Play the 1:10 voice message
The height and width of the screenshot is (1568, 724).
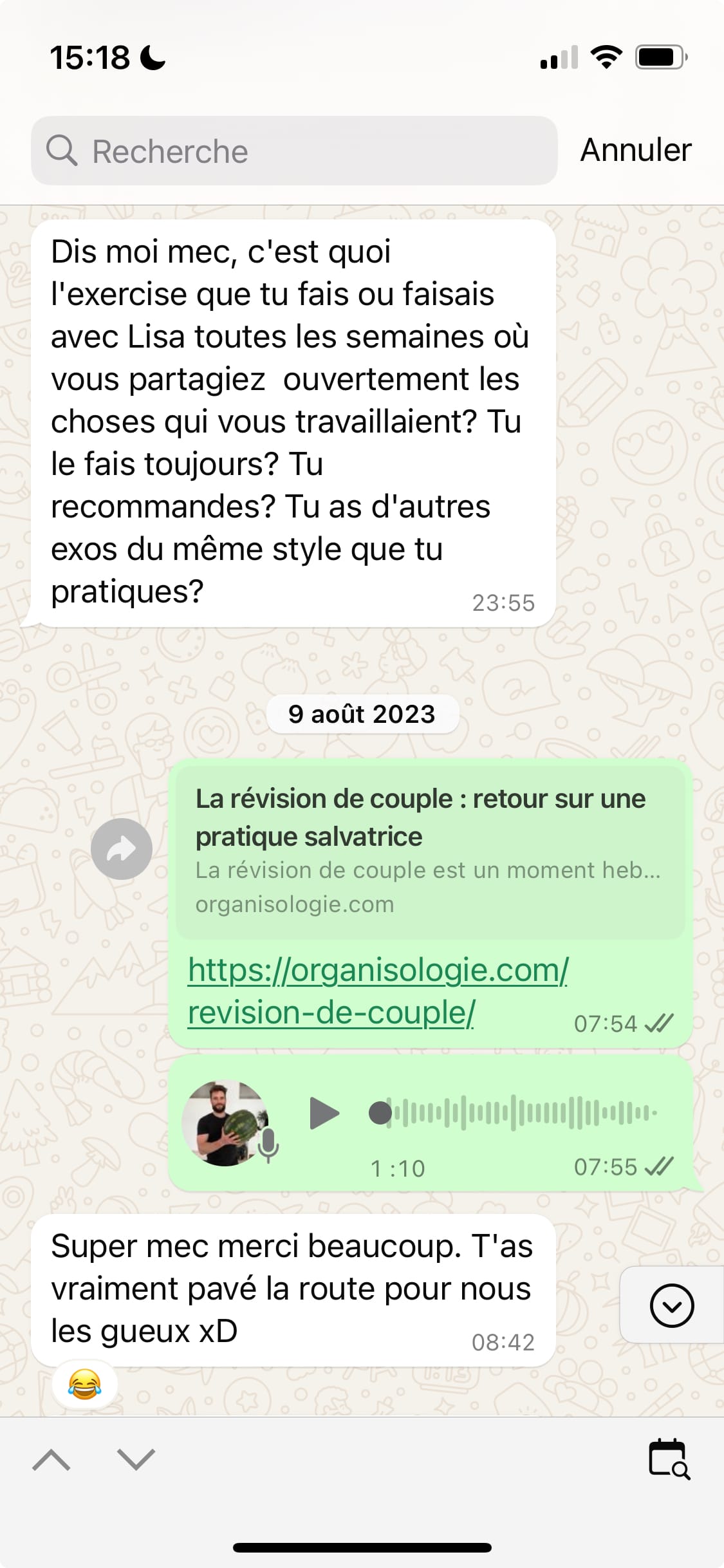[x=324, y=1114]
